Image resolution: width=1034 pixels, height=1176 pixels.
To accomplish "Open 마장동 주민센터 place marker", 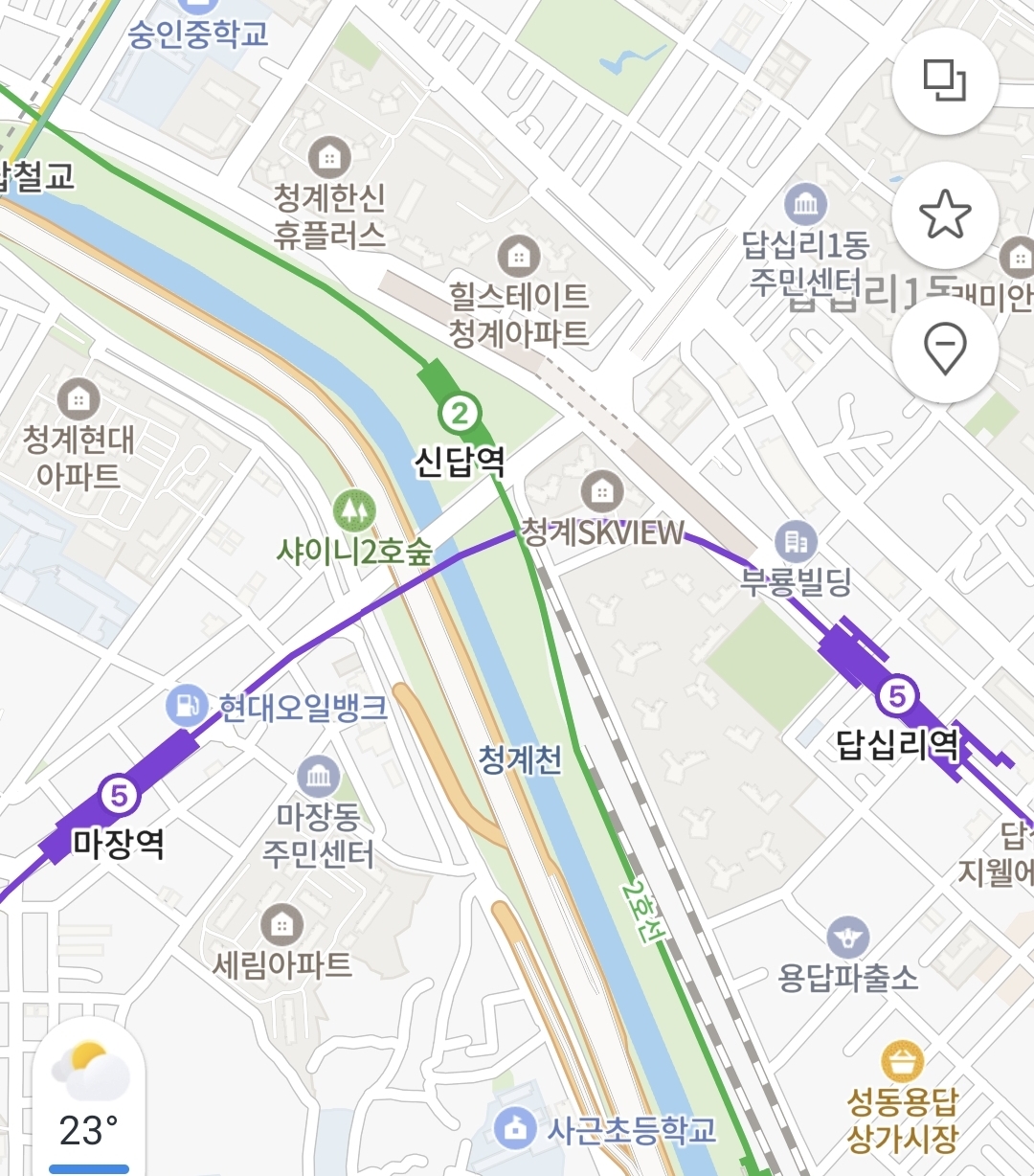I will (x=318, y=777).
